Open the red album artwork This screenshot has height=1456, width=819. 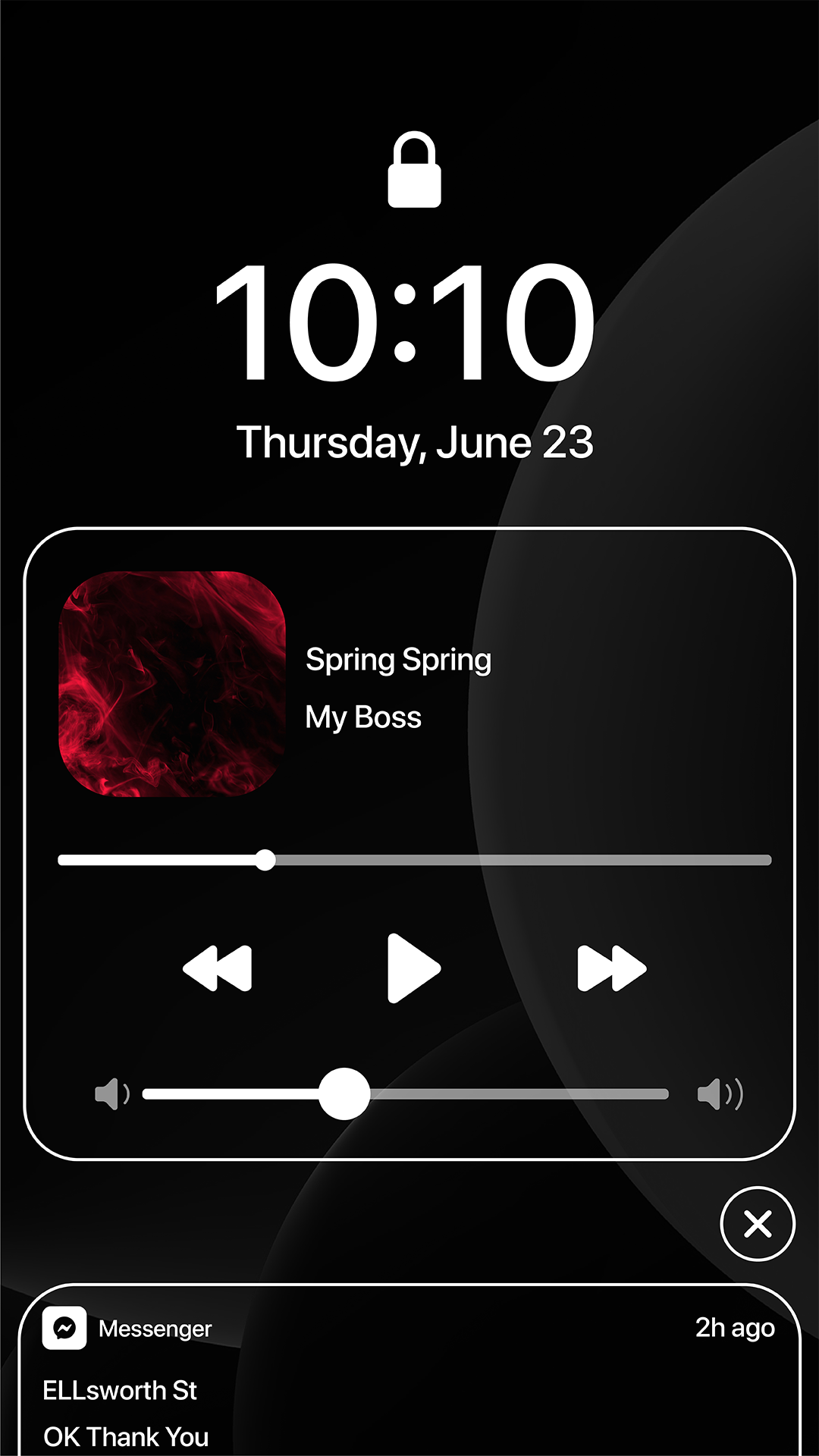(172, 684)
